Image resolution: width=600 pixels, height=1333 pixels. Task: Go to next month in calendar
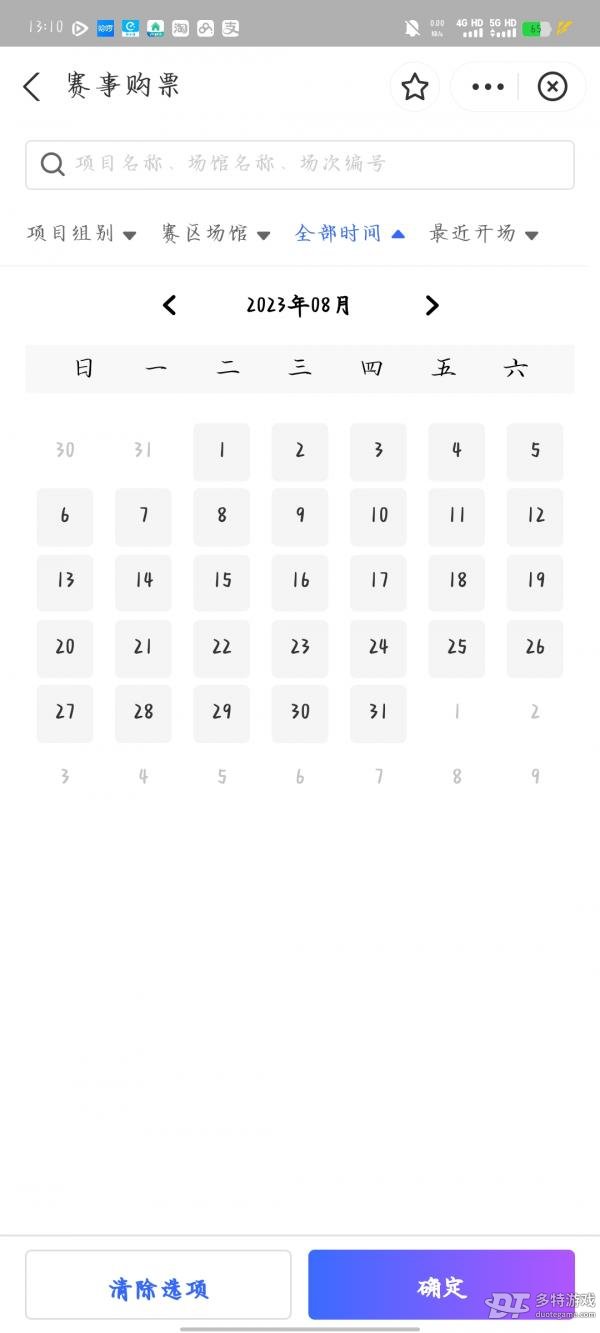point(432,305)
